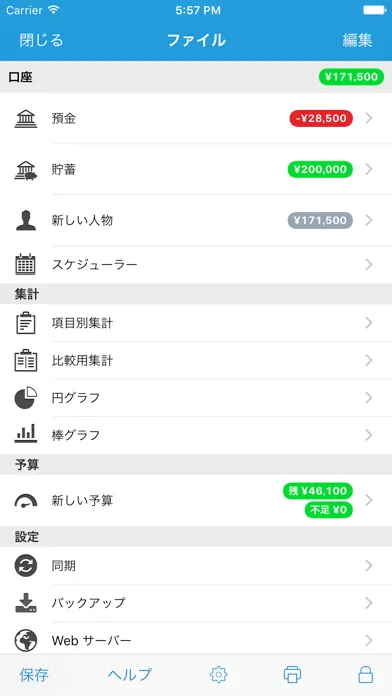View the 棒グラフ bar chart
392x696 pixels.
[196, 435]
